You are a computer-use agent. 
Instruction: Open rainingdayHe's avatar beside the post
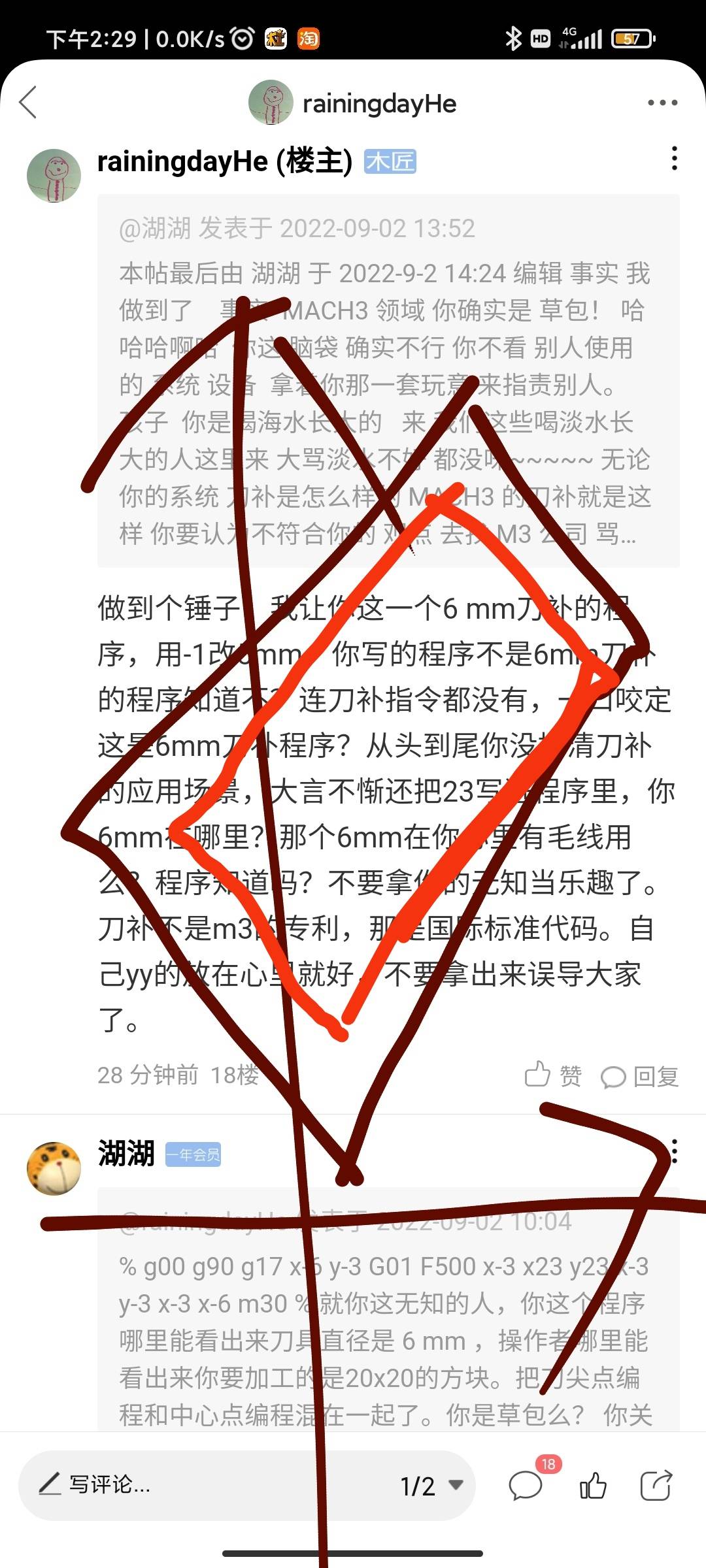click(54, 175)
